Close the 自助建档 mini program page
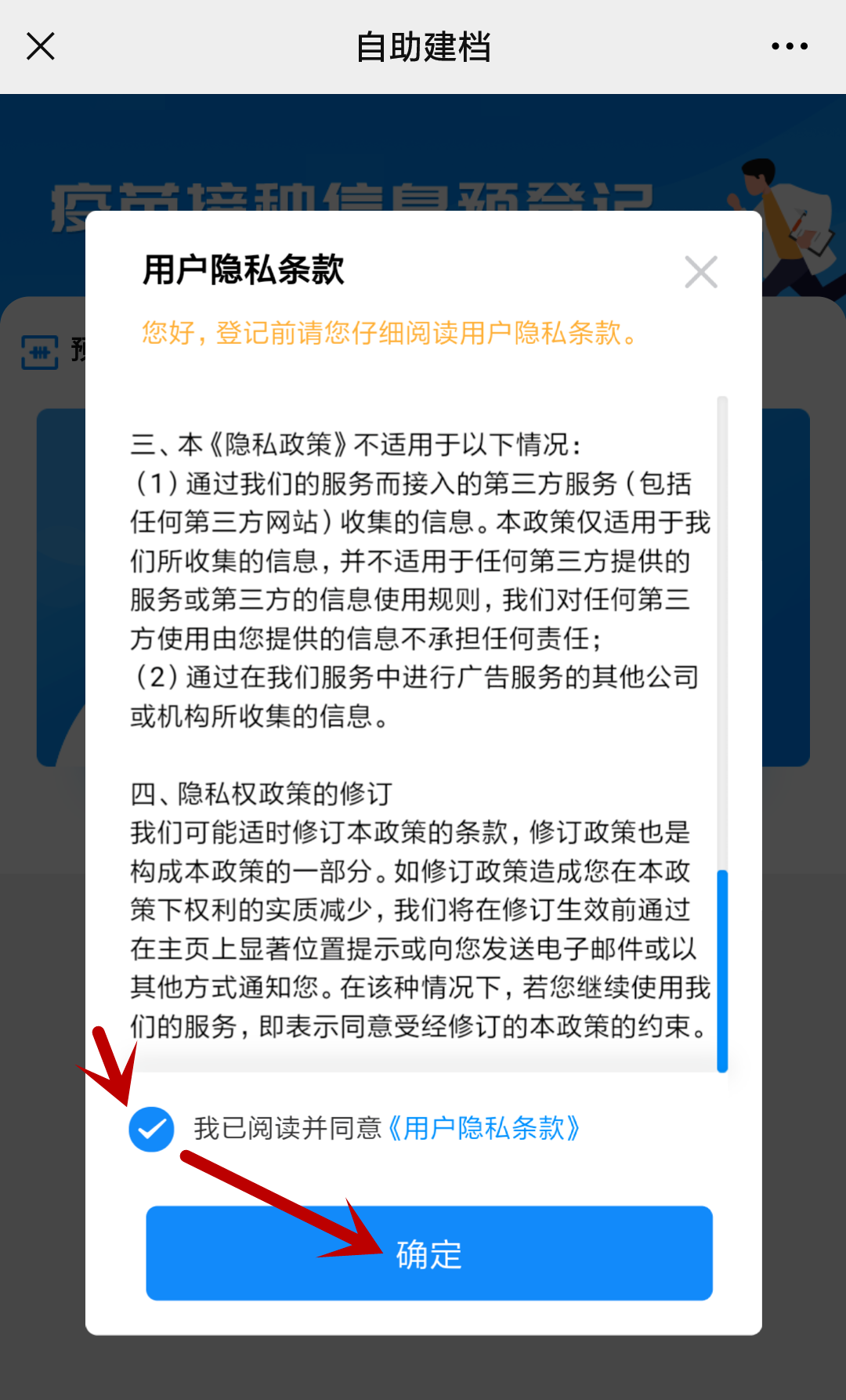846x1400 pixels. [41, 46]
